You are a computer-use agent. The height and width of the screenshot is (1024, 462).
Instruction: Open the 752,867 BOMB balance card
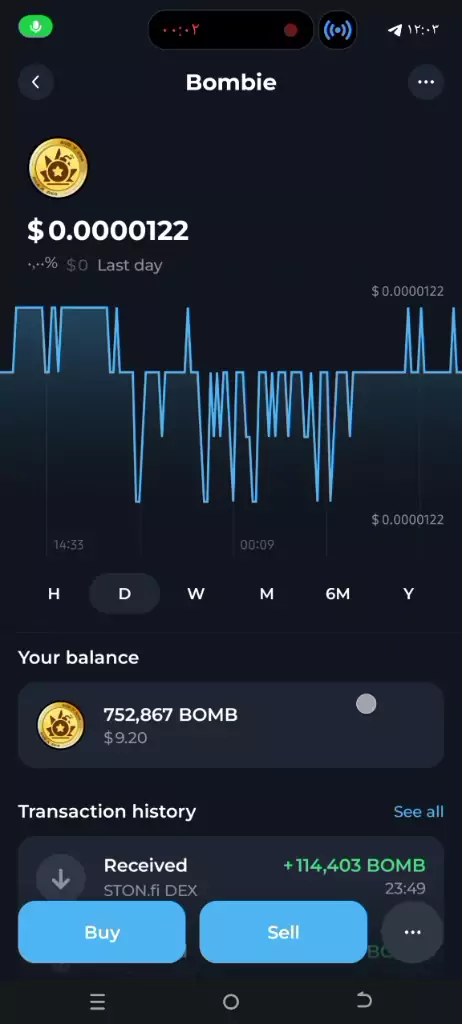(231, 725)
